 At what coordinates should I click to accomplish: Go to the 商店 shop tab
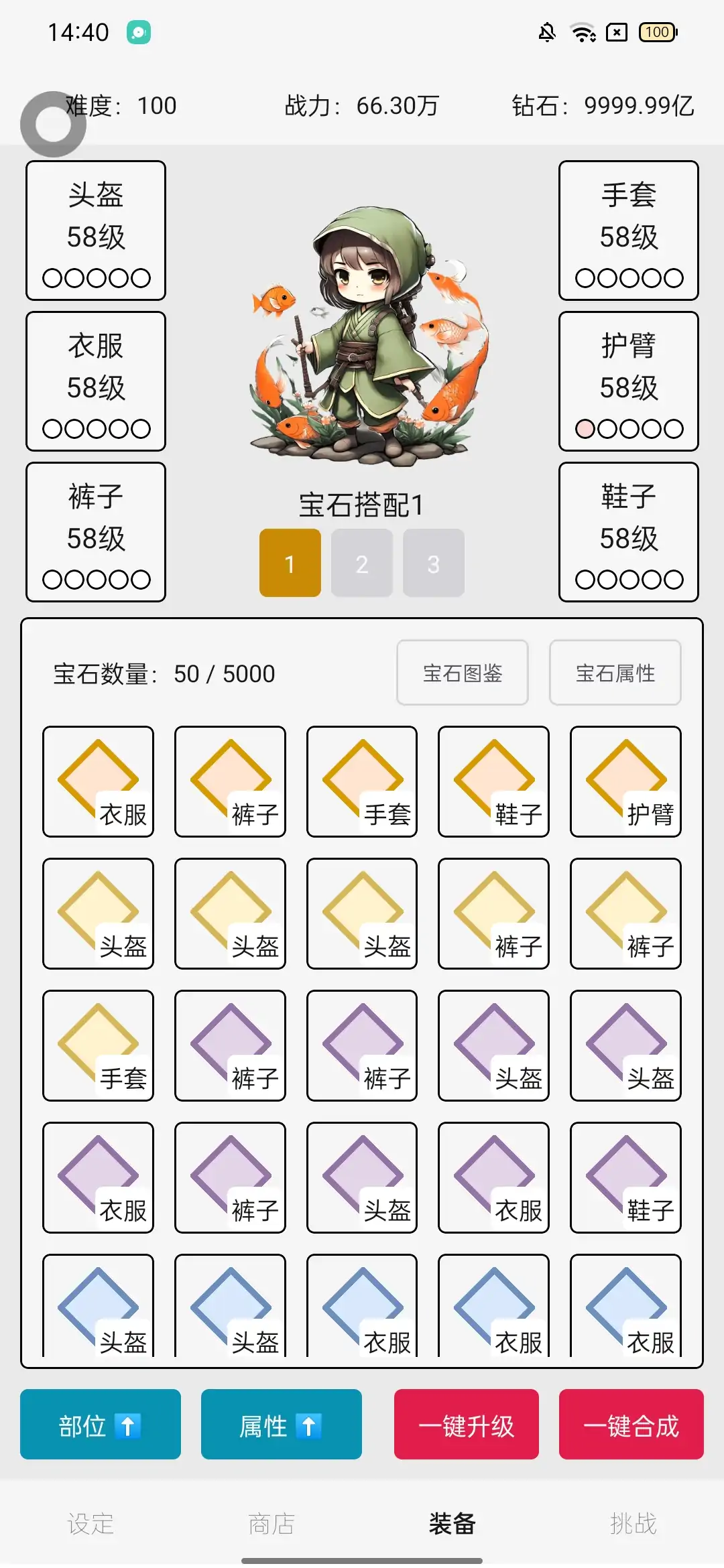[x=271, y=1524]
